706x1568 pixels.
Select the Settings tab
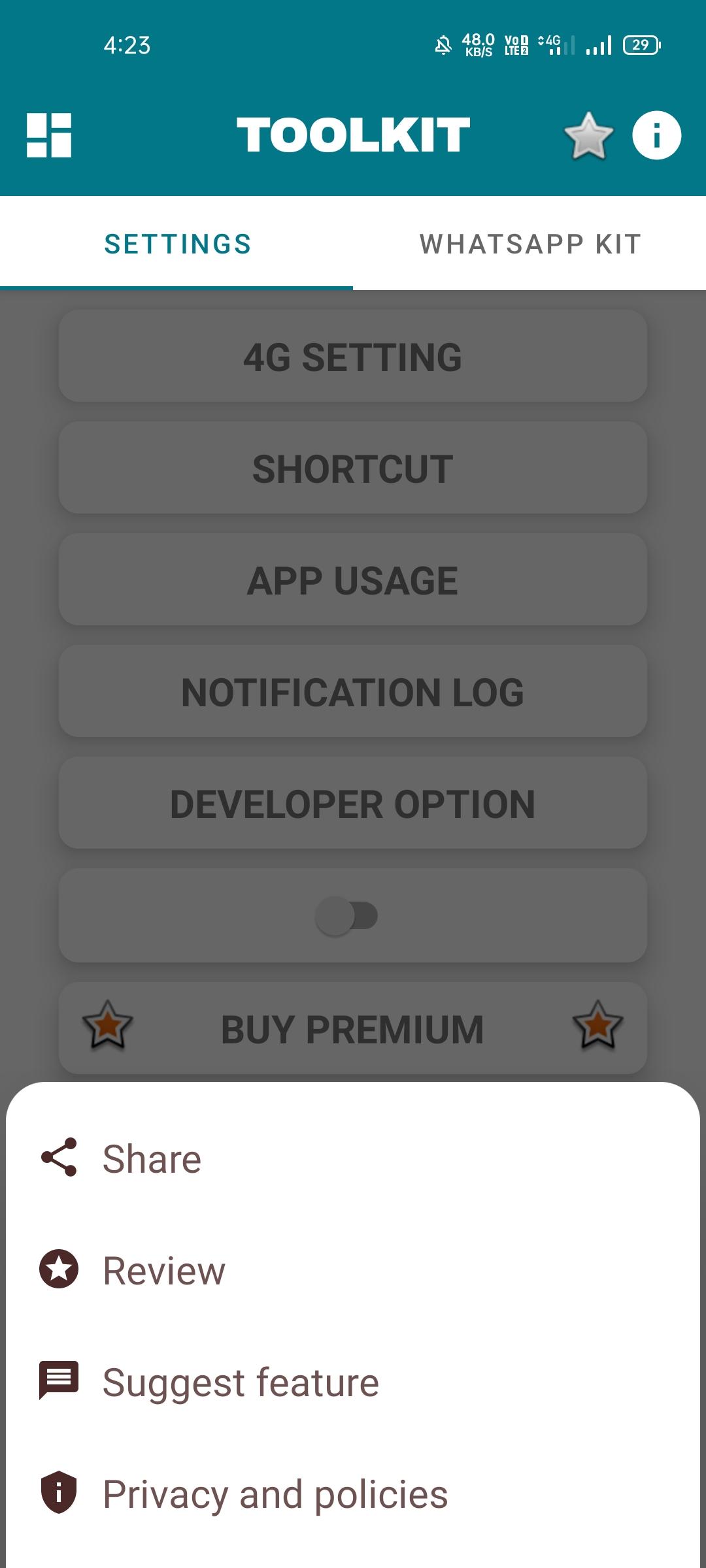click(177, 244)
